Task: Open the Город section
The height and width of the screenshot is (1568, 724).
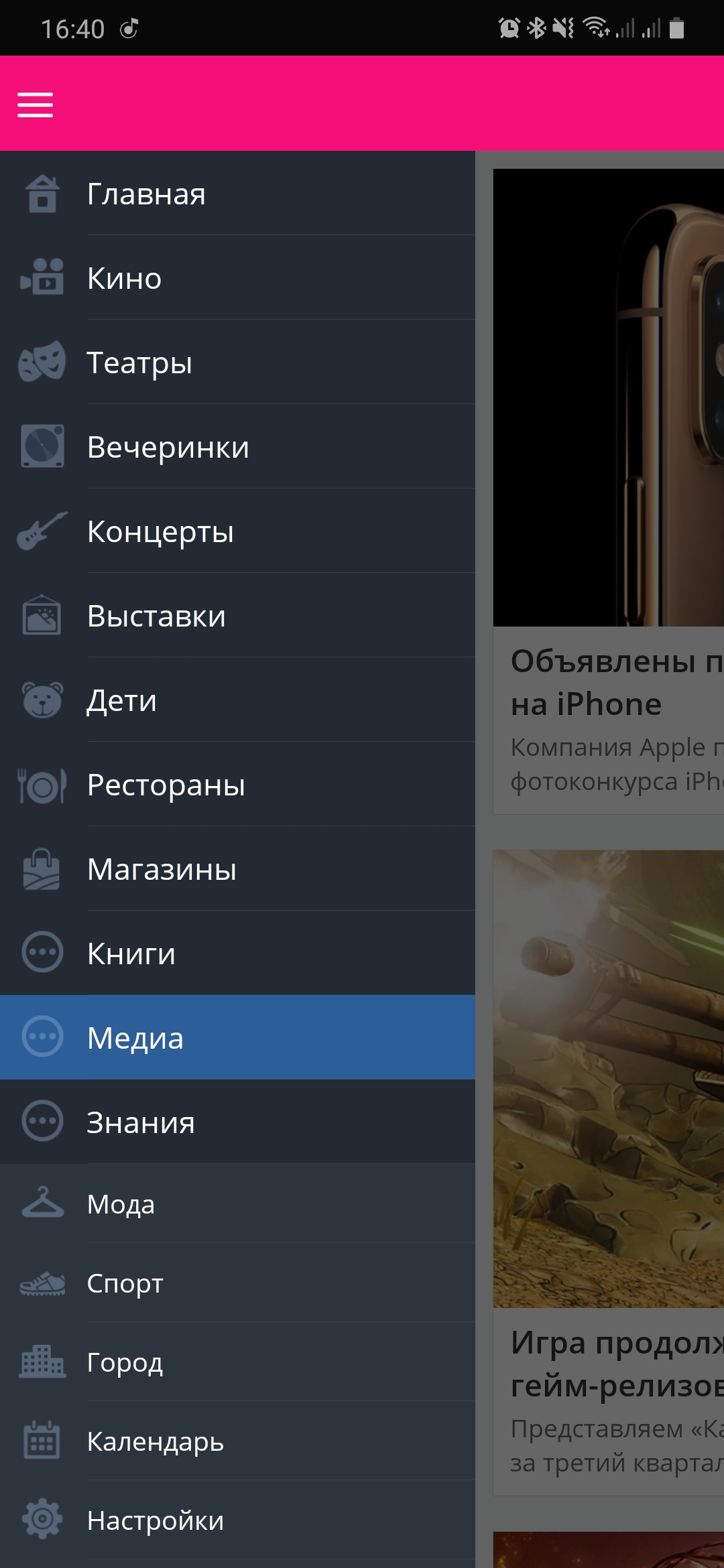Action: 237,1362
